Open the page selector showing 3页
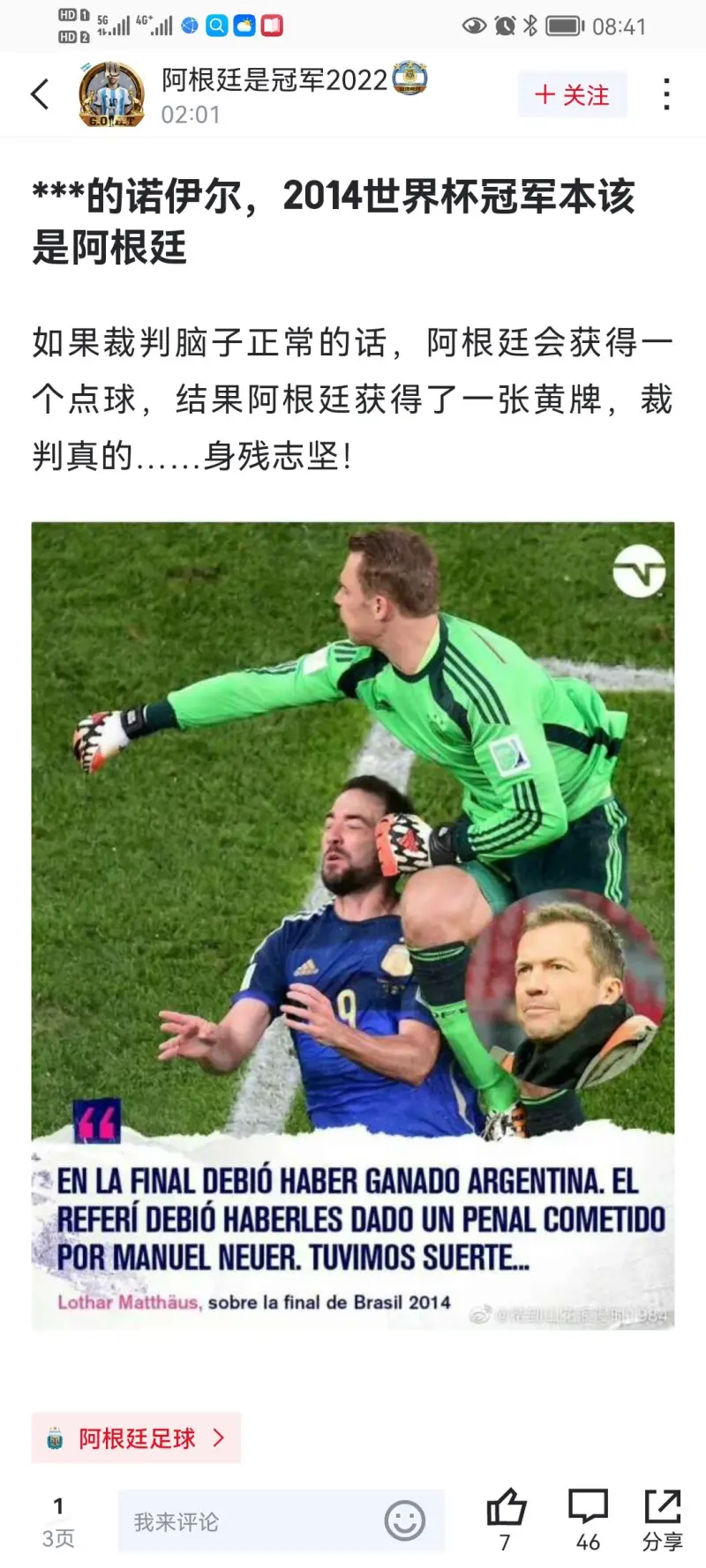 (x=58, y=1521)
